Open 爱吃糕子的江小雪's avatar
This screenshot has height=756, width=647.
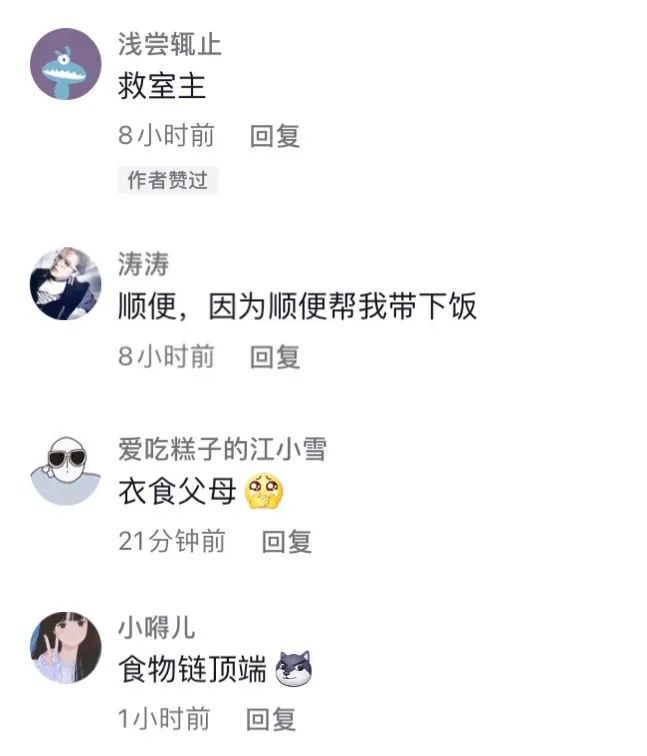[66, 470]
